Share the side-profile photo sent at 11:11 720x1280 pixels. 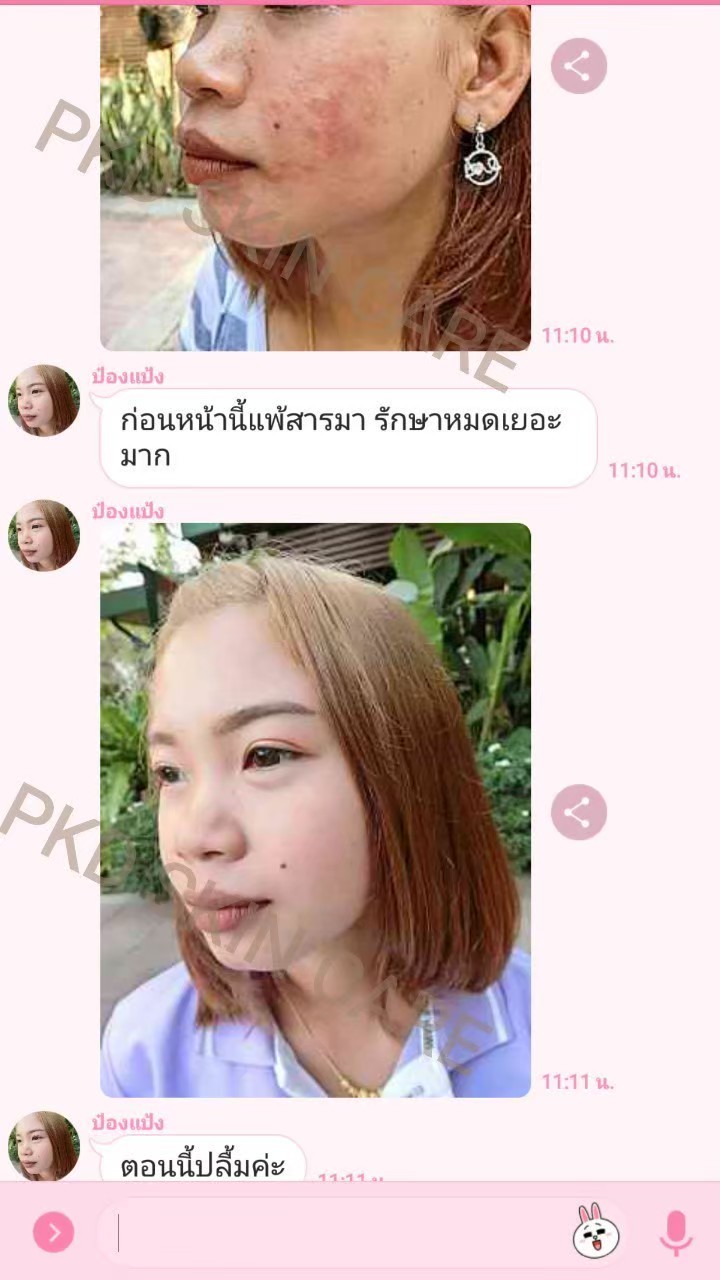click(x=578, y=812)
